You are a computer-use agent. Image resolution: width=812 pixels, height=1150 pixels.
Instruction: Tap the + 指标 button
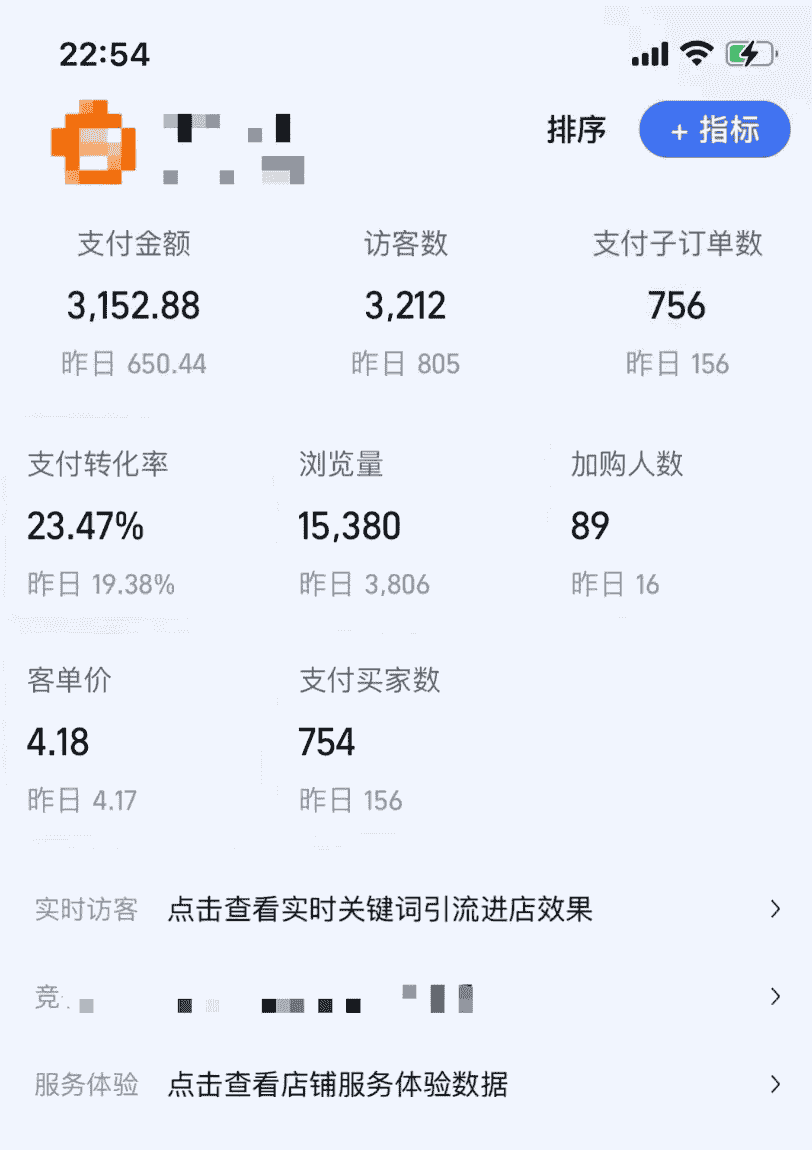coord(714,130)
